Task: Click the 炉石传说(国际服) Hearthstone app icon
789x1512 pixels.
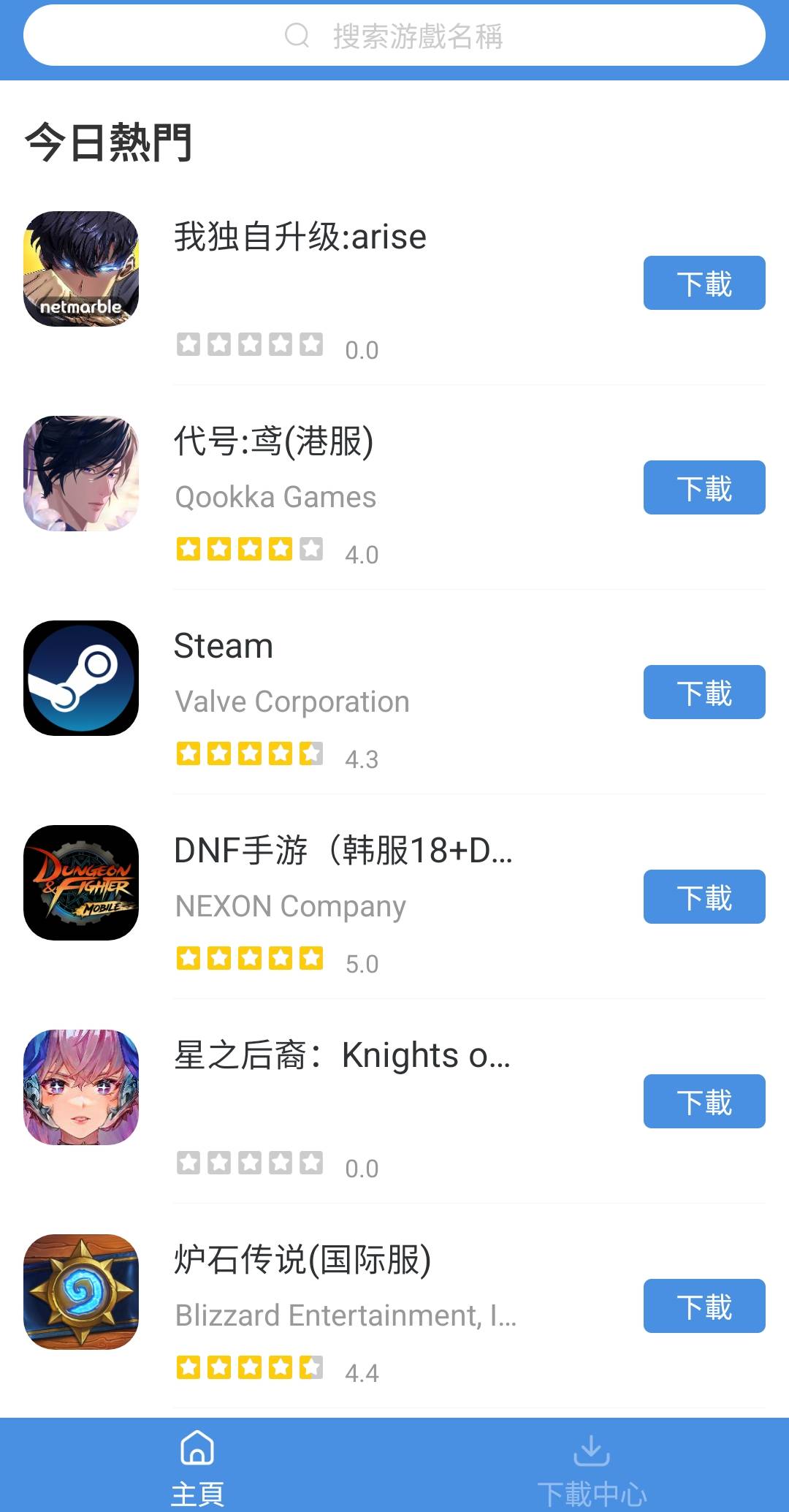Action: point(80,1291)
